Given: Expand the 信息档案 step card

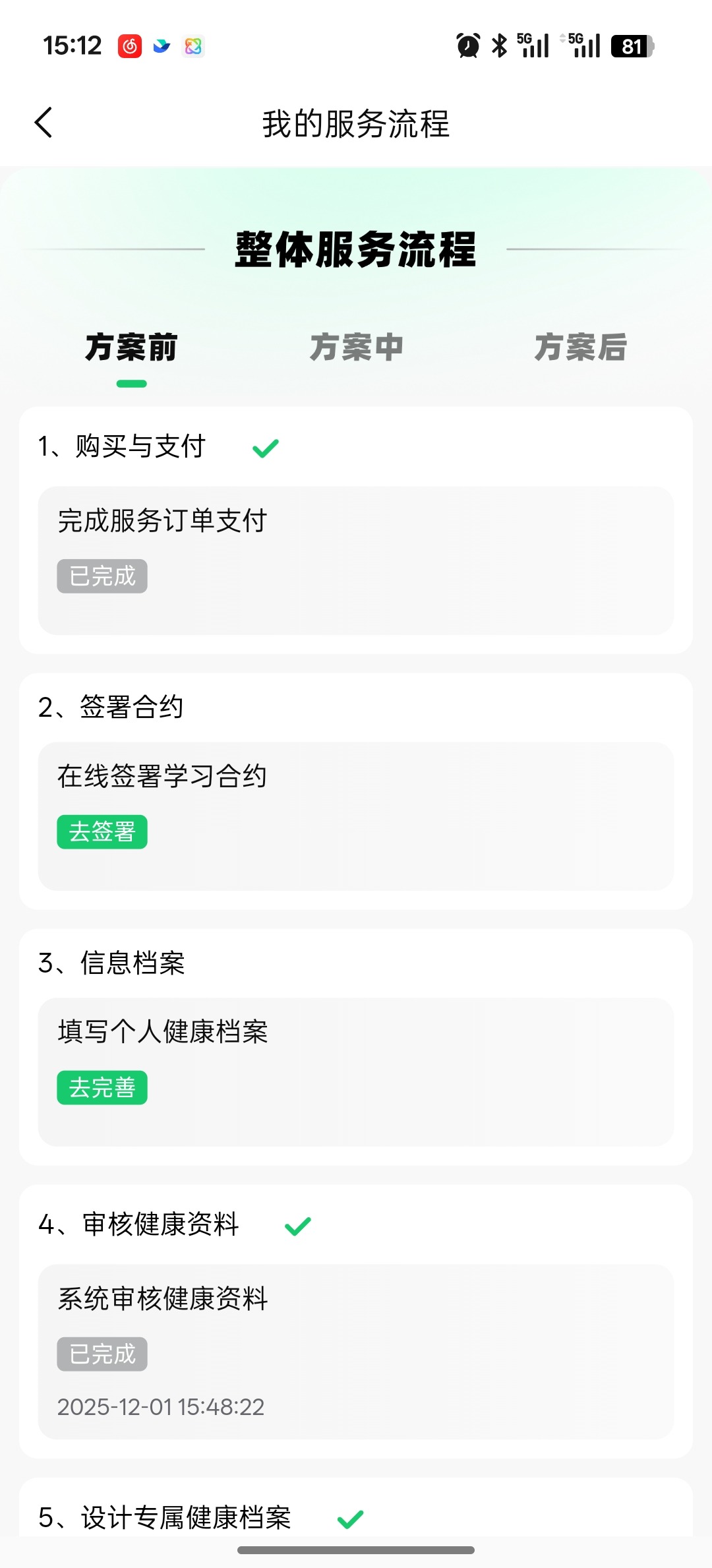Looking at the screenshot, I should [x=356, y=963].
